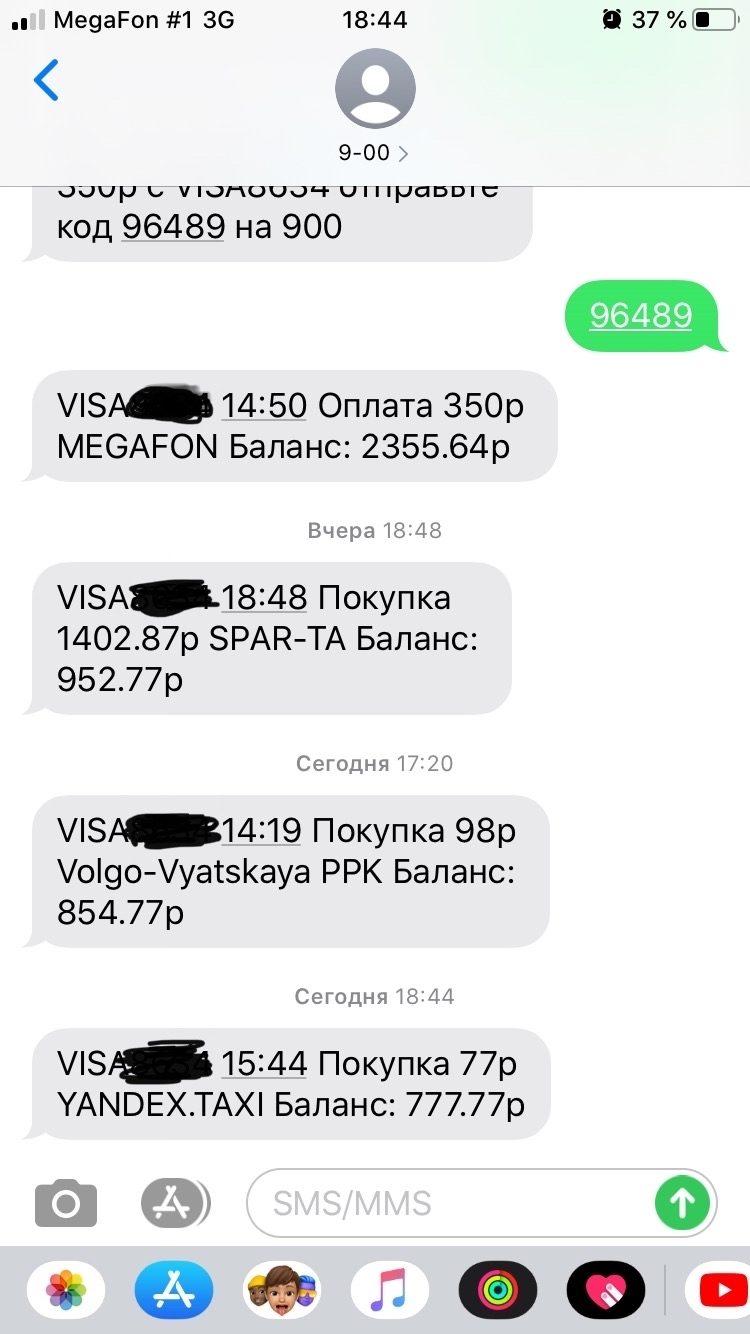750x1334 pixels.
Task: Open contact details for 9-00
Action: tap(374, 153)
